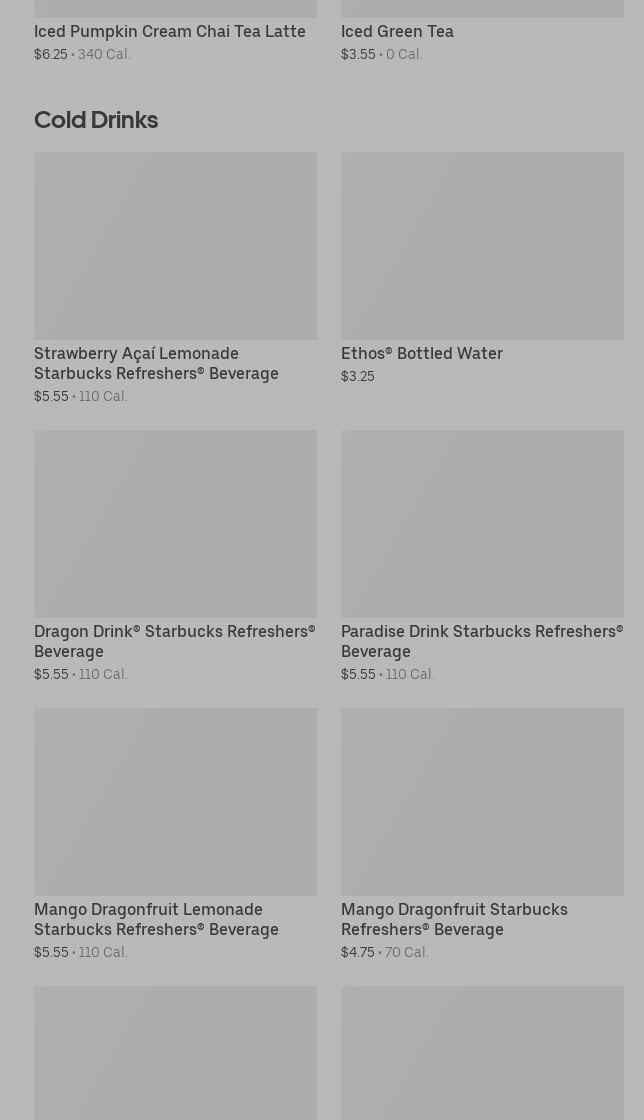
Task: Open Paradise Drink Starbucks Refreshers Beverage
Action: tap(483, 556)
